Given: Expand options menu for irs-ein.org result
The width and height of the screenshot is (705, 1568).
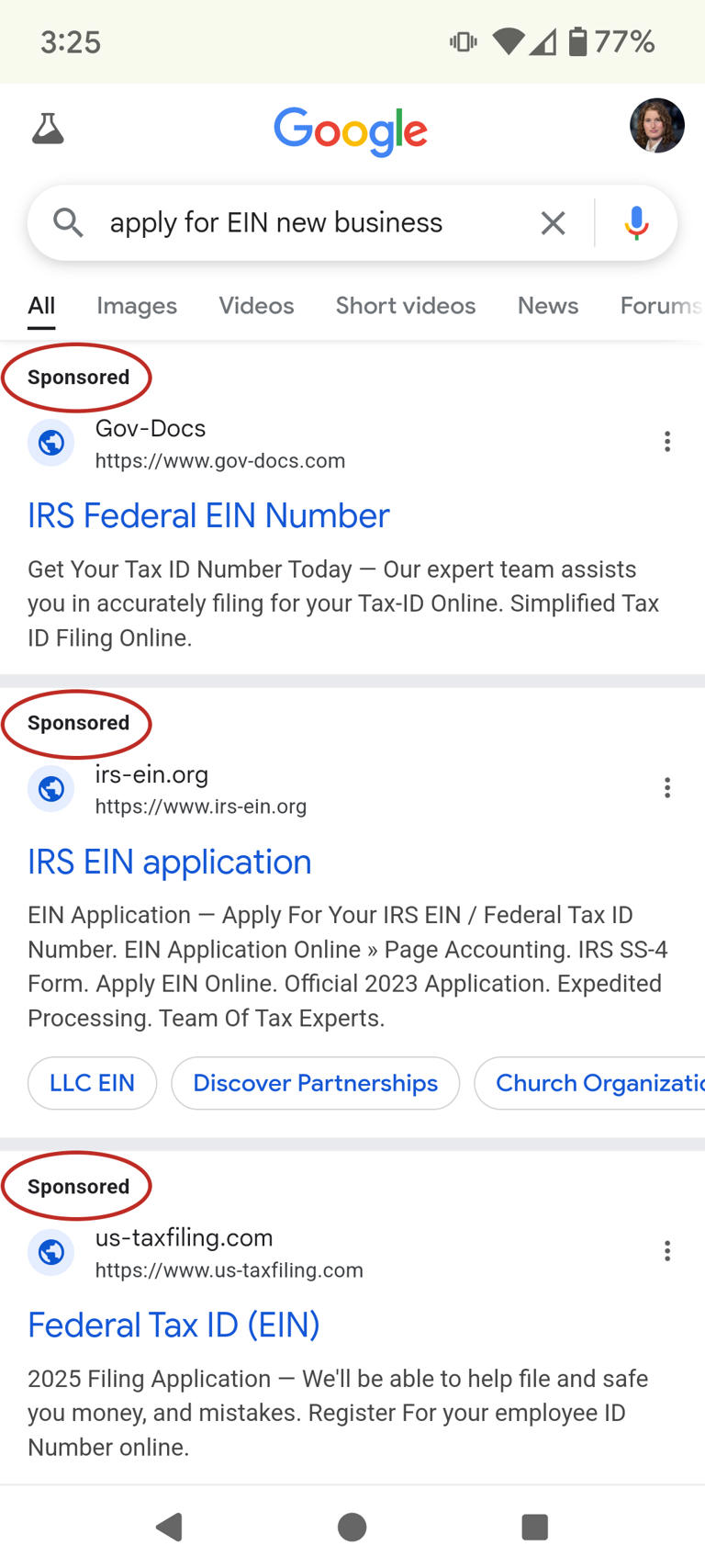Looking at the screenshot, I should [x=667, y=788].
